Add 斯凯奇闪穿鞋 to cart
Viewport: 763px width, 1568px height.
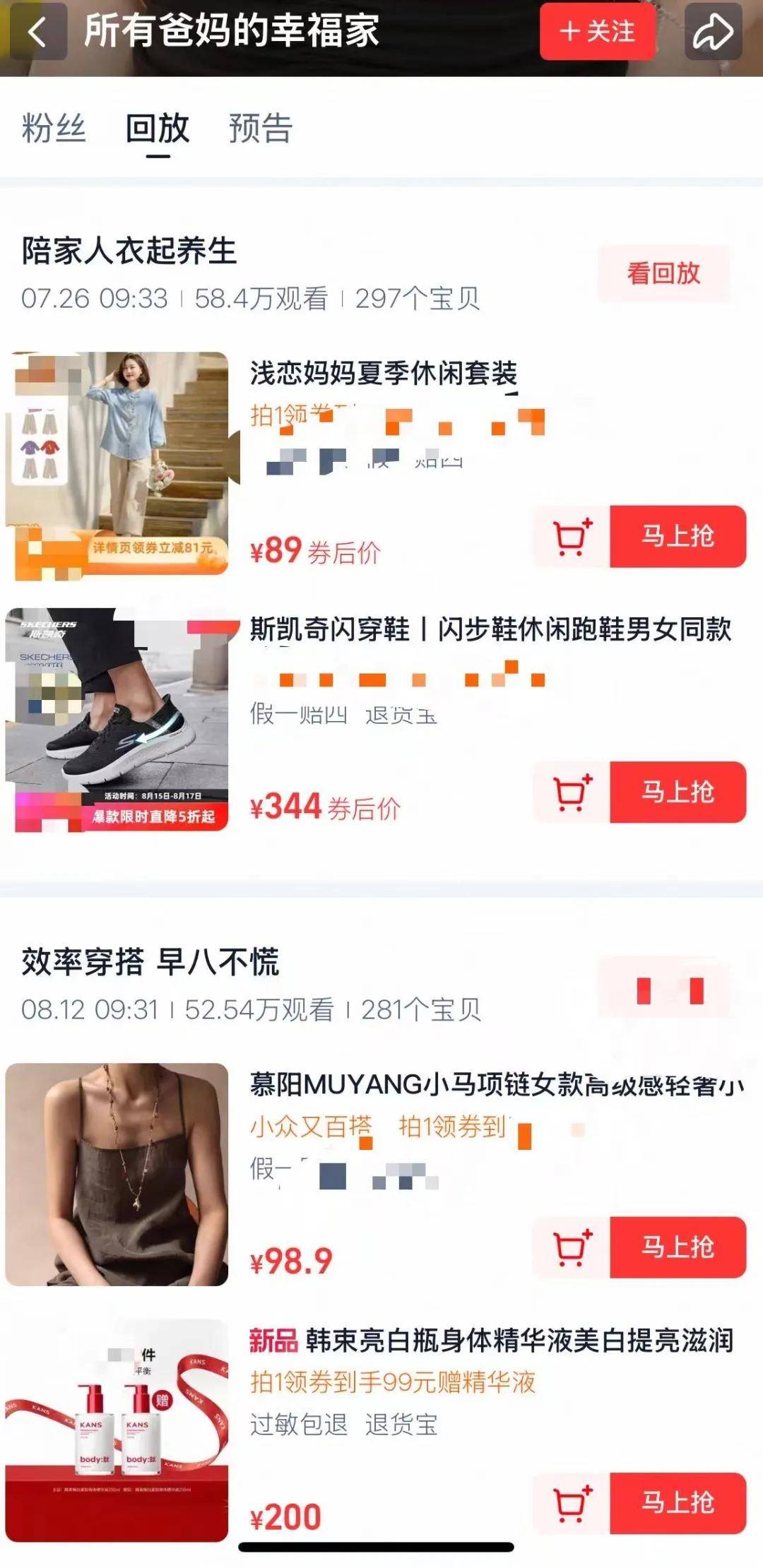click(x=572, y=792)
